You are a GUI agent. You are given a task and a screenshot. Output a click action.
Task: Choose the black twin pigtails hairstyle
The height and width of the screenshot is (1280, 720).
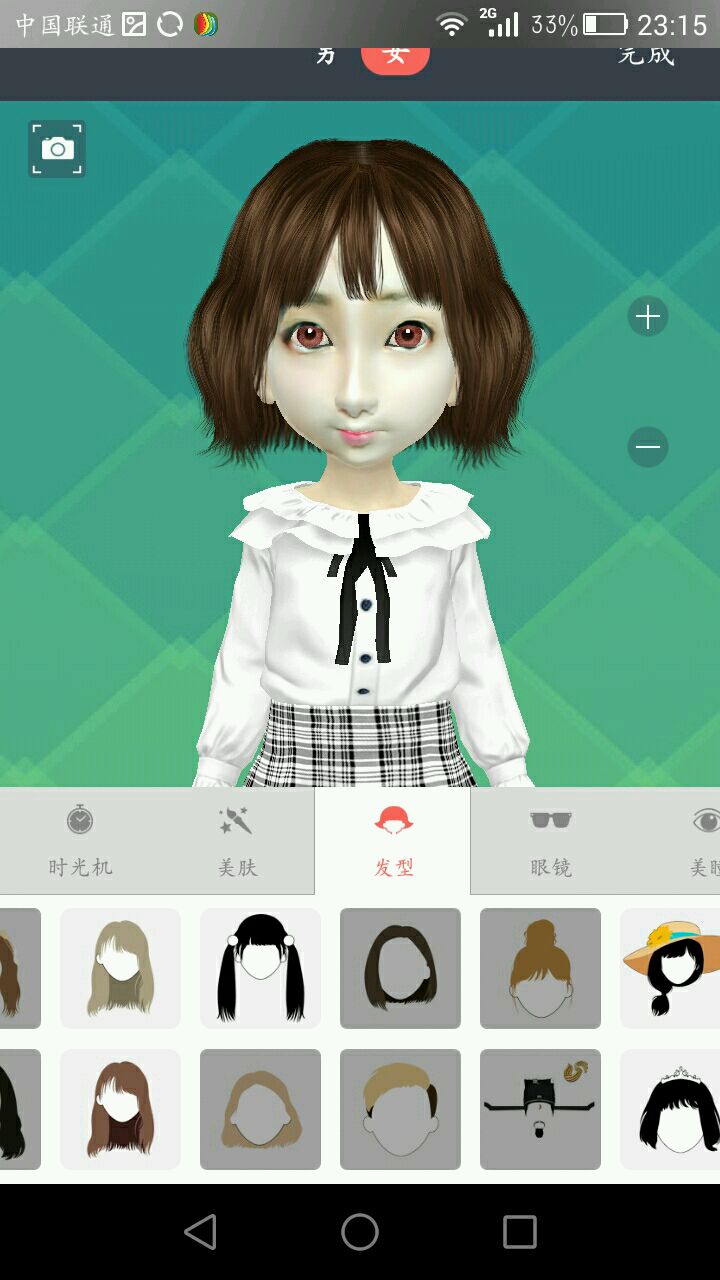260,968
